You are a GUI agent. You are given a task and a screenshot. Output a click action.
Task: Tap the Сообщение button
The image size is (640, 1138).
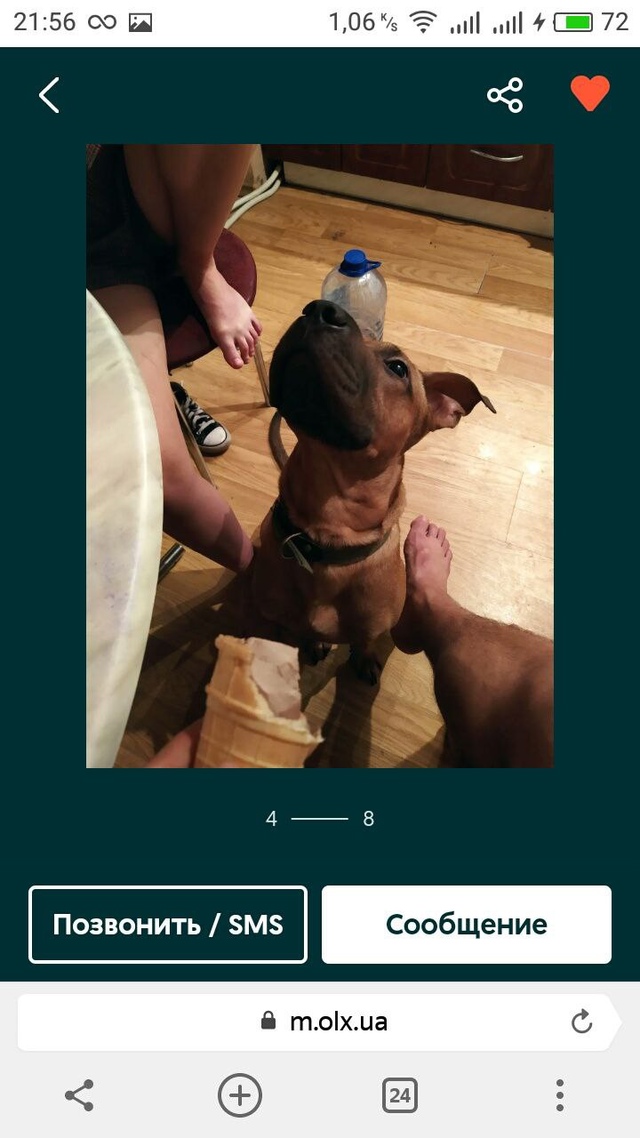tap(466, 924)
